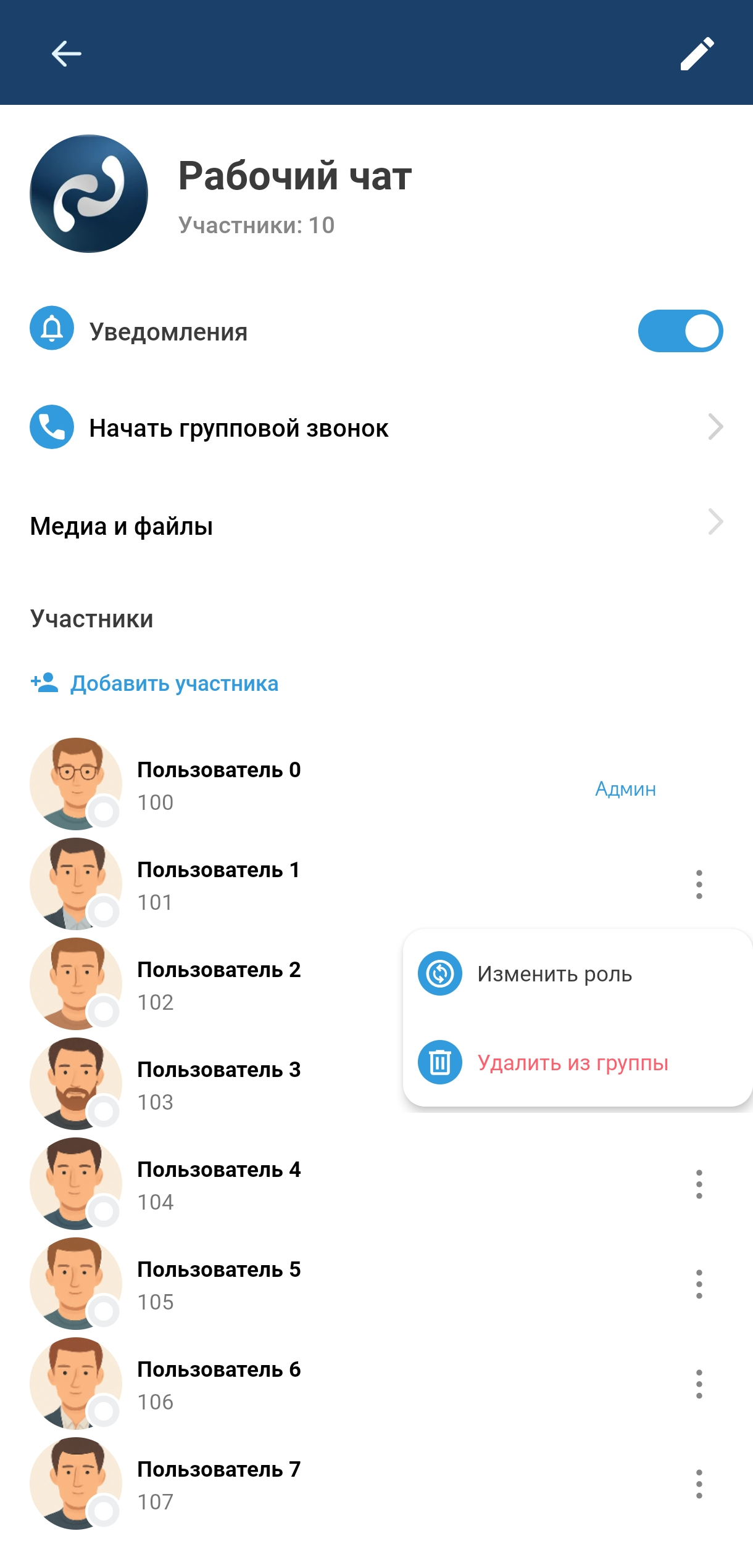
Task: Open options menu for Пользователь 5
Action: pyautogui.click(x=699, y=1284)
